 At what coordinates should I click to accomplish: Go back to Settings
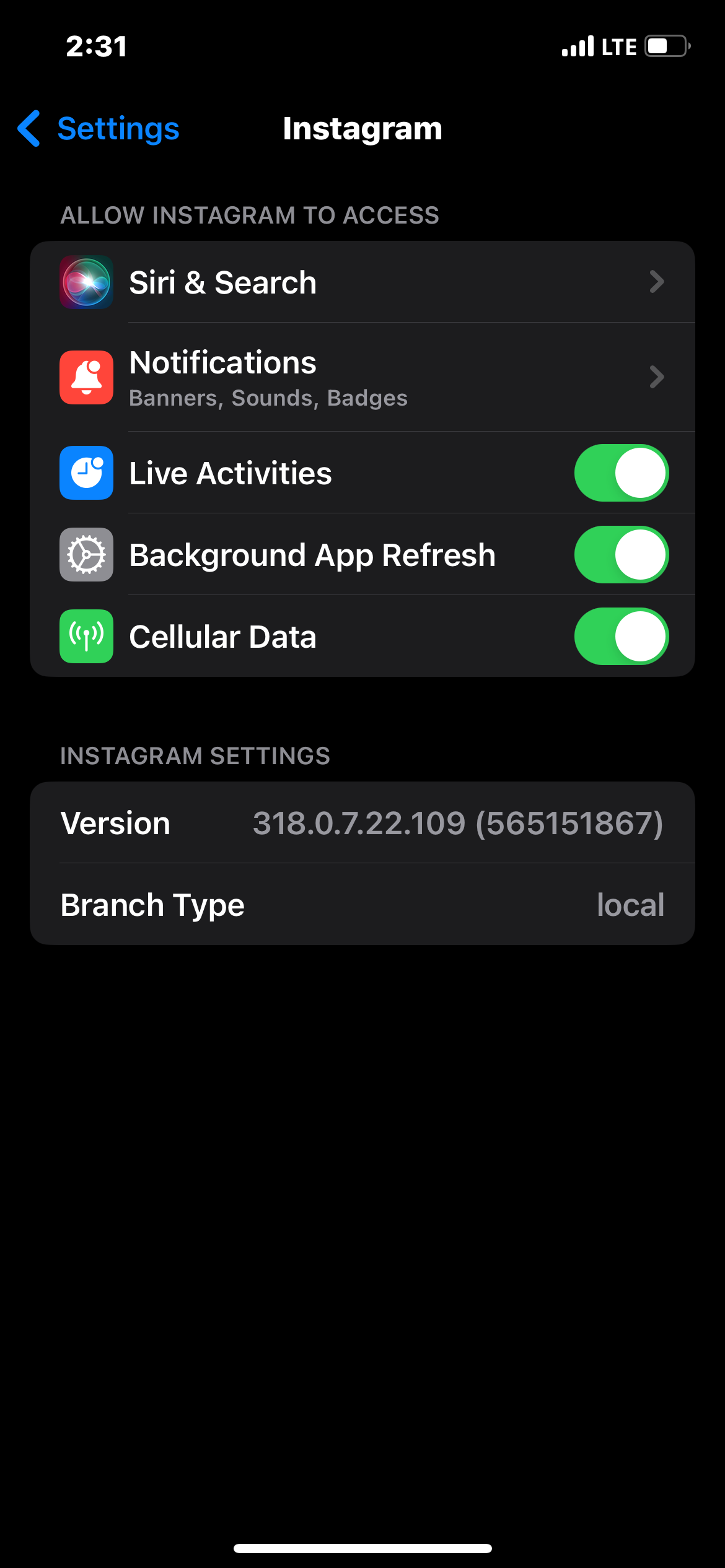click(99, 129)
